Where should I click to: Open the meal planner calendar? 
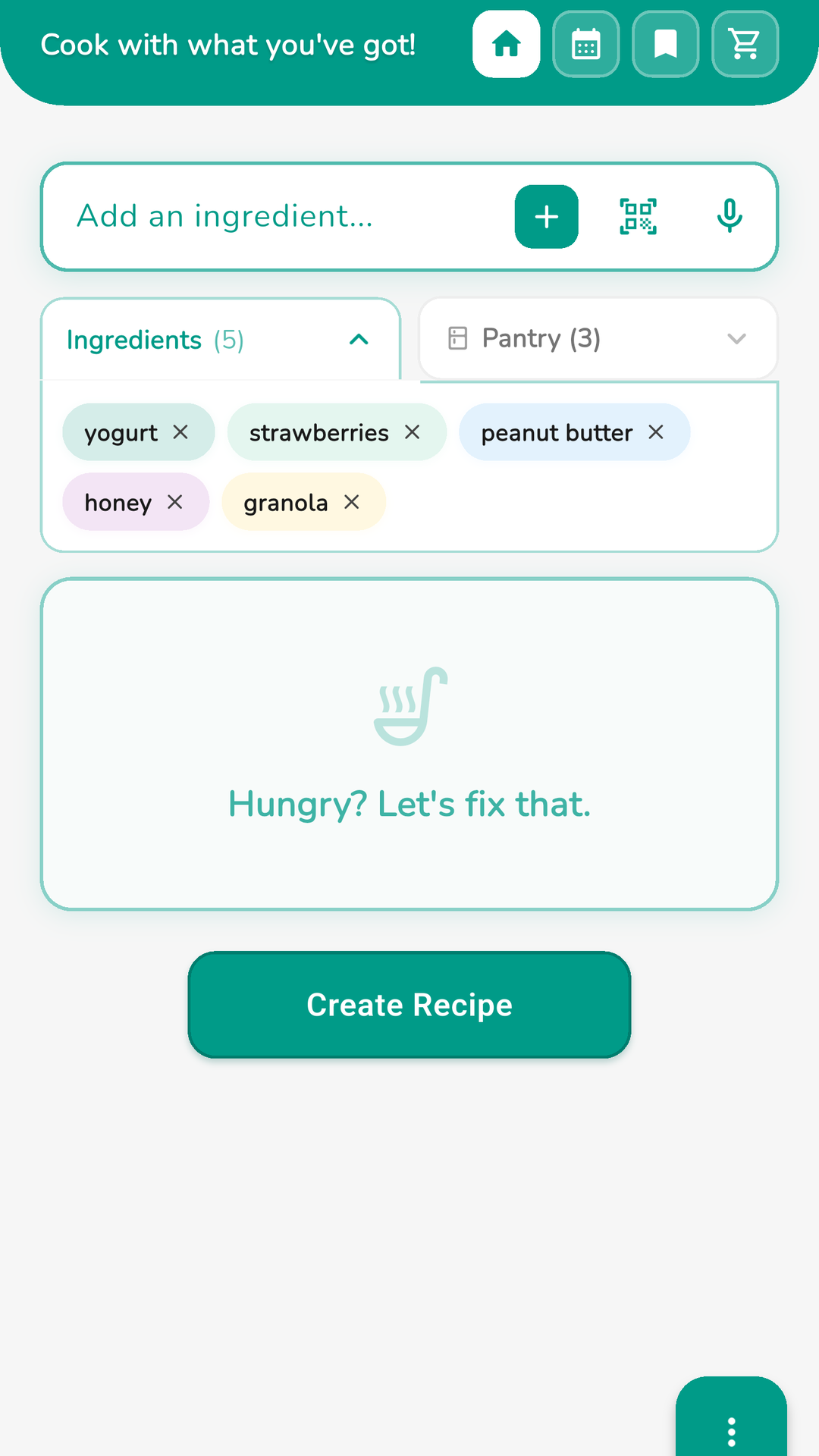click(x=585, y=45)
